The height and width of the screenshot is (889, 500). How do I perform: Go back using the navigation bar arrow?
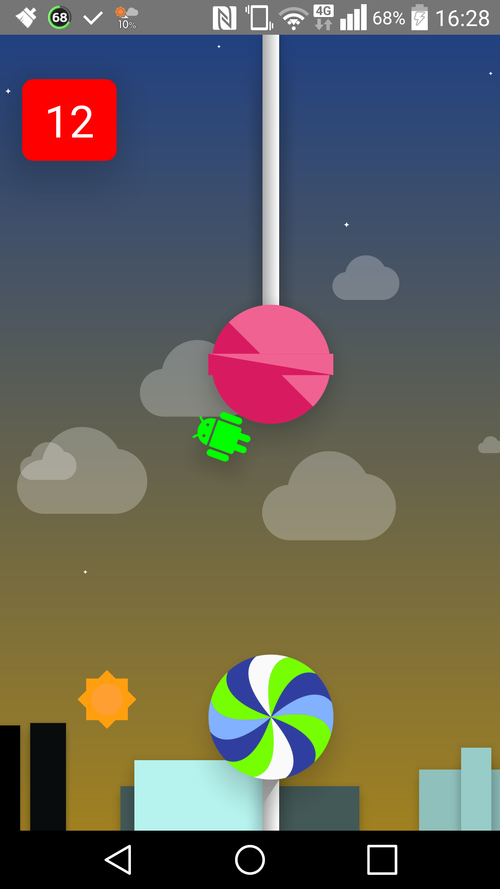coord(118,860)
